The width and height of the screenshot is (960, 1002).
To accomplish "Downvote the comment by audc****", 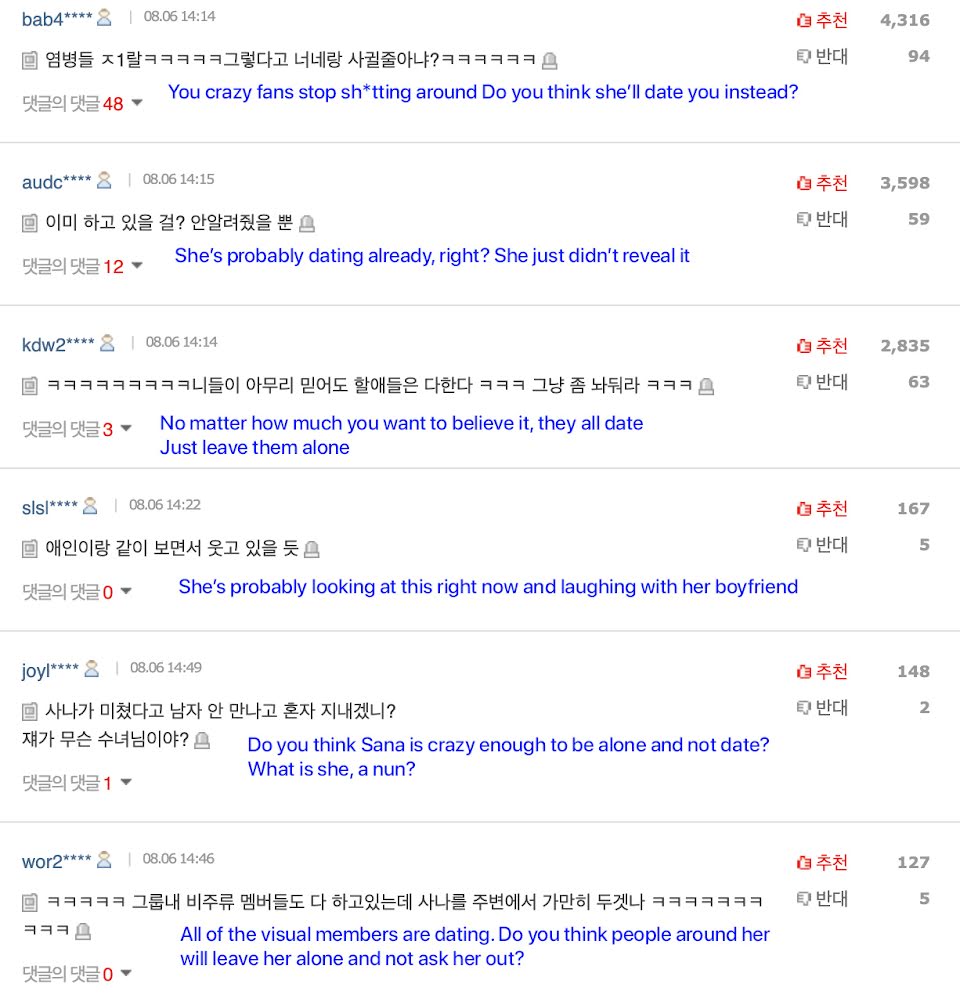I will (822, 219).
